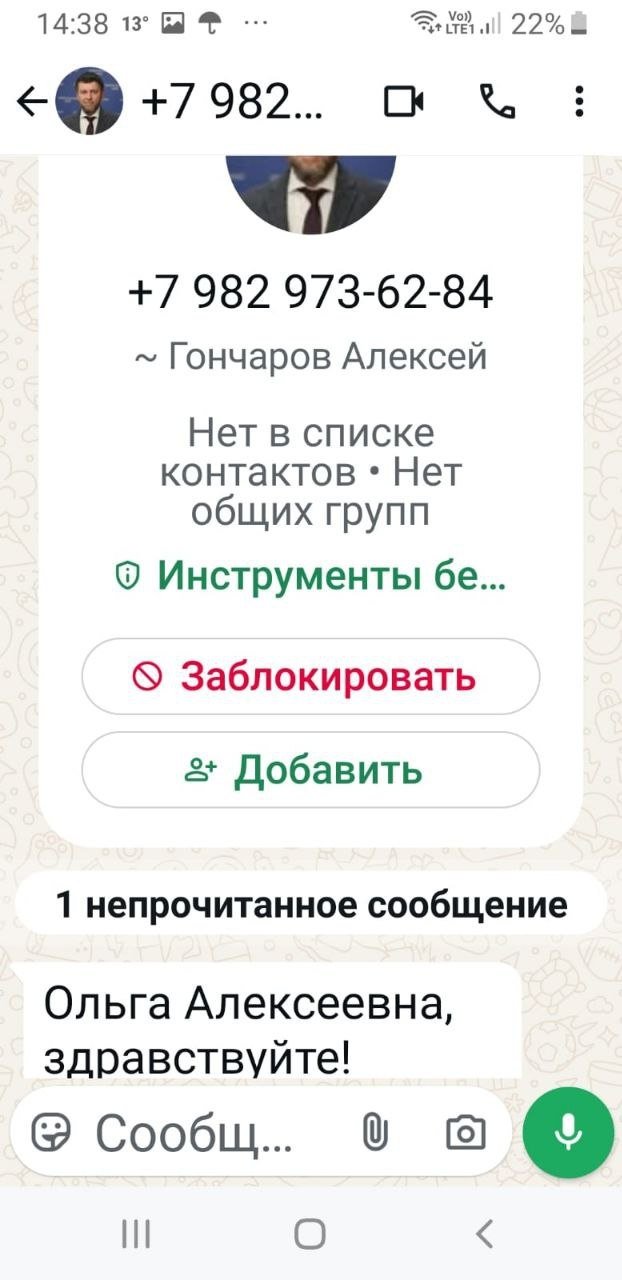Tap the system home button

pos(310,1234)
